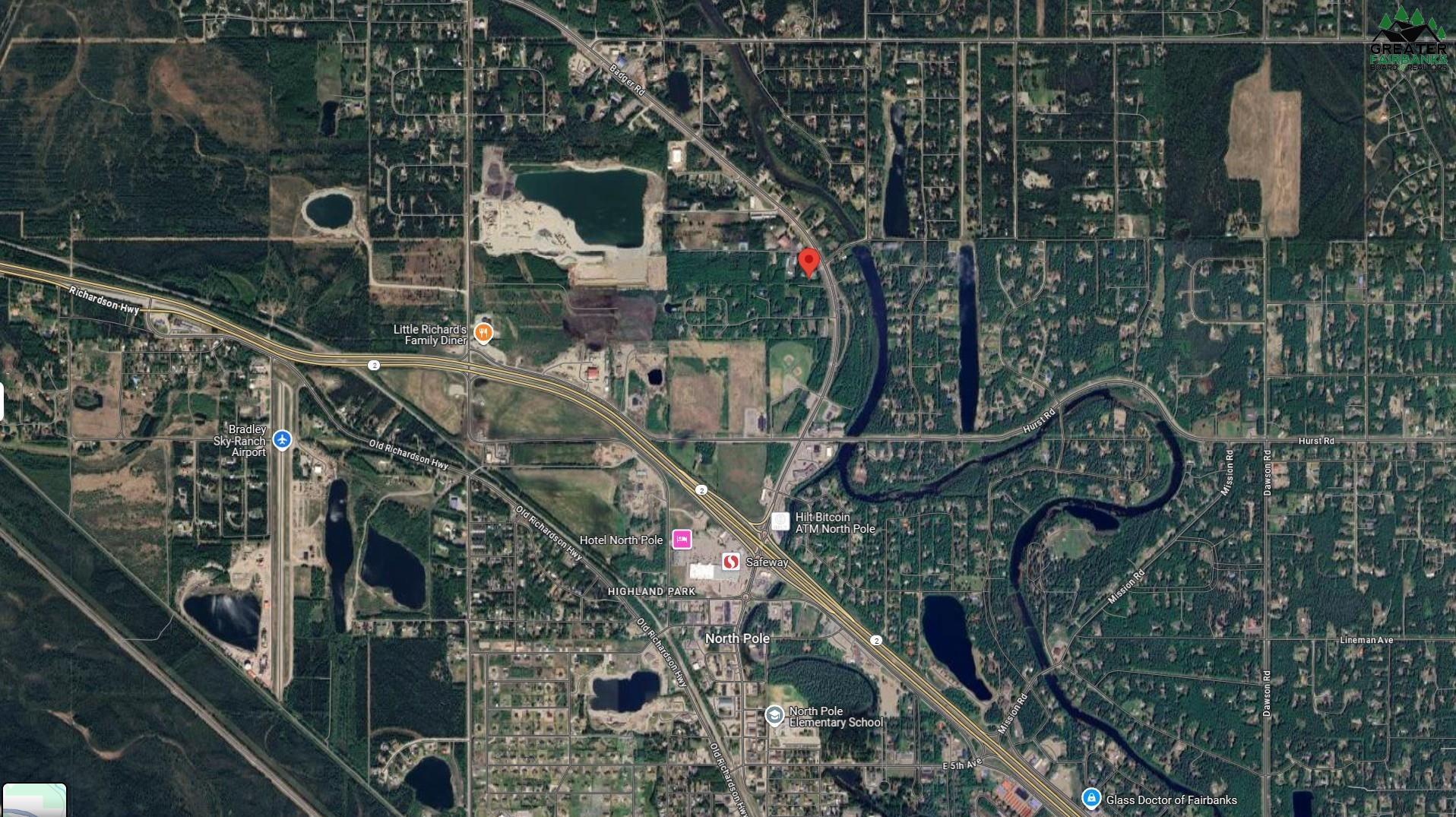Viewport: 1456px width, 817px height.
Task: Expand the side panel tab
Action: point(2,401)
